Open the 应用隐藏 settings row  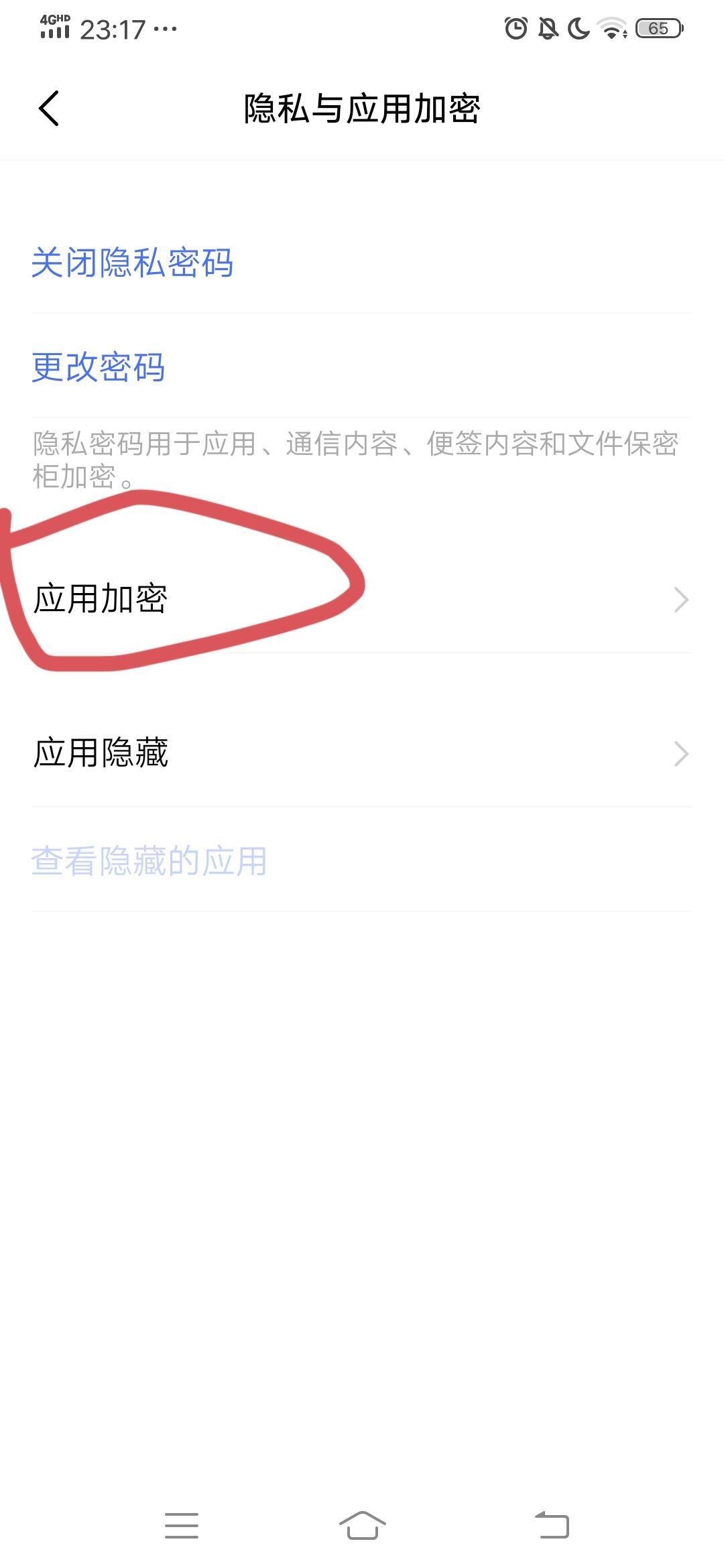tap(362, 753)
